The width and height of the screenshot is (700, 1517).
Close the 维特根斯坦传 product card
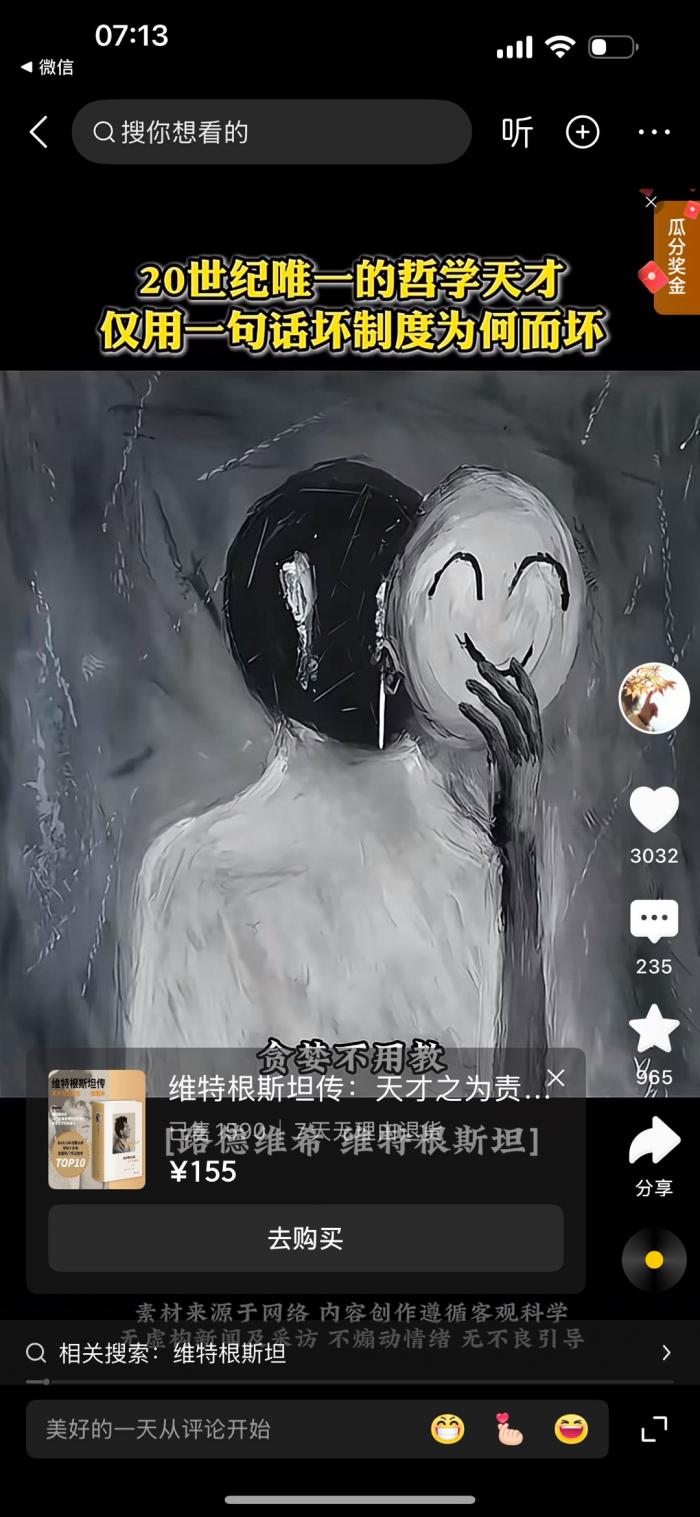pos(556,1077)
